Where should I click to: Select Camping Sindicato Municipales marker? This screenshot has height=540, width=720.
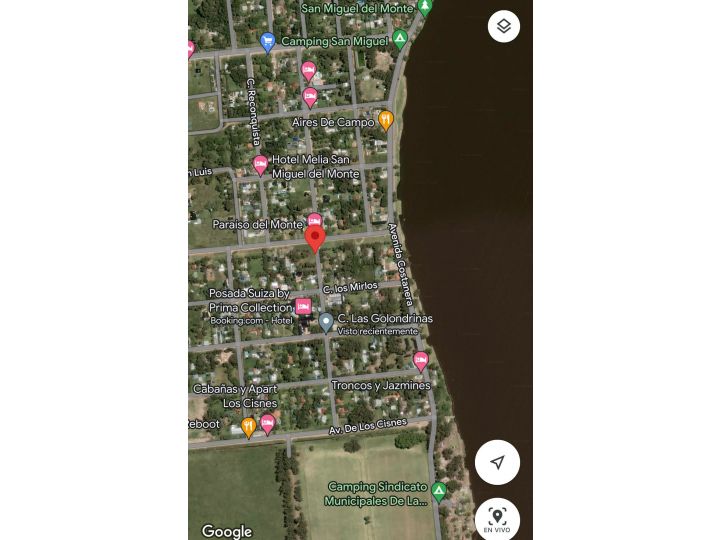point(438,491)
